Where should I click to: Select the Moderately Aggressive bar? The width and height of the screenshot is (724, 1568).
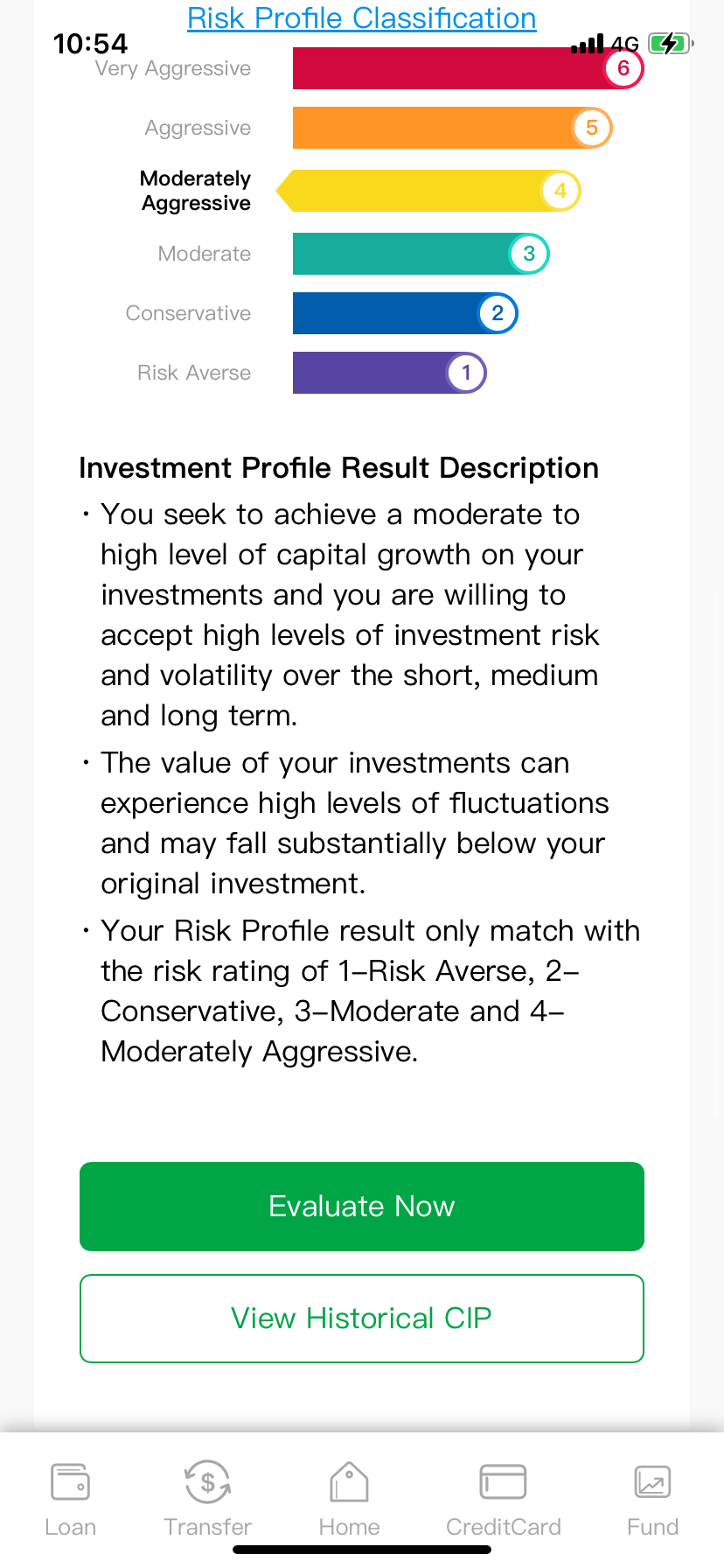pyautogui.click(x=428, y=191)
